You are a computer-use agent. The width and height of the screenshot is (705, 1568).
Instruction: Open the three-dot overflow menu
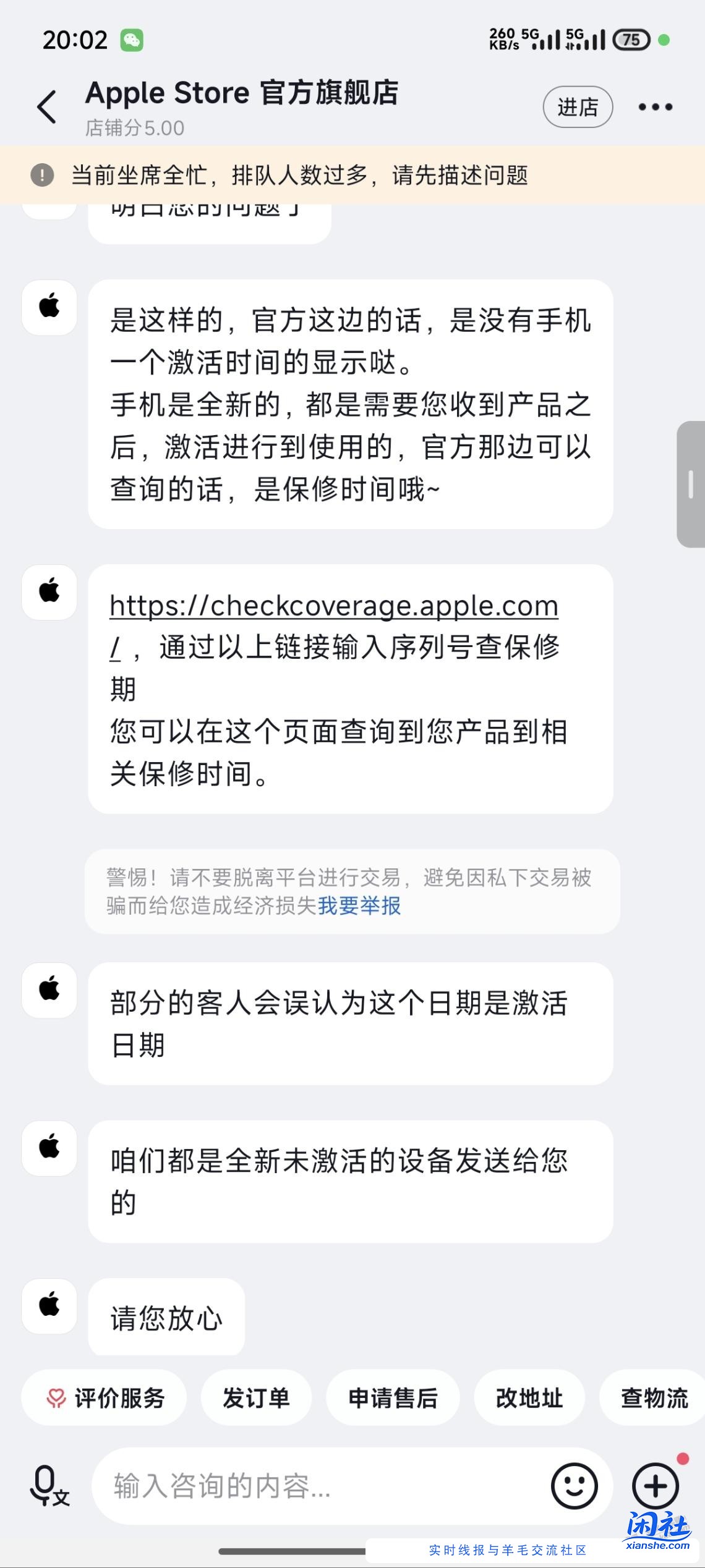click(x=655, y=107)
